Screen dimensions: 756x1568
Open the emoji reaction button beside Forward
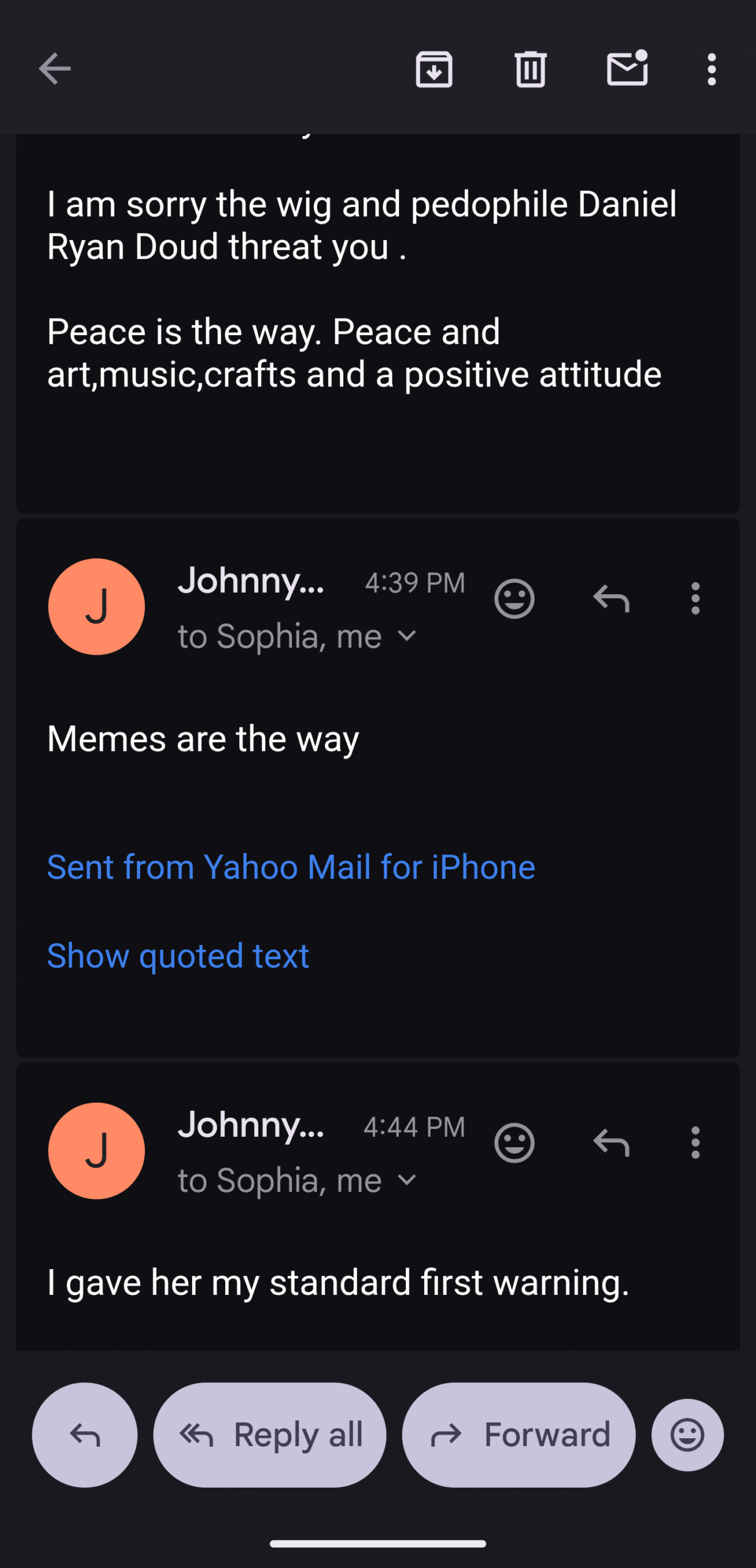click(687, 1434)
